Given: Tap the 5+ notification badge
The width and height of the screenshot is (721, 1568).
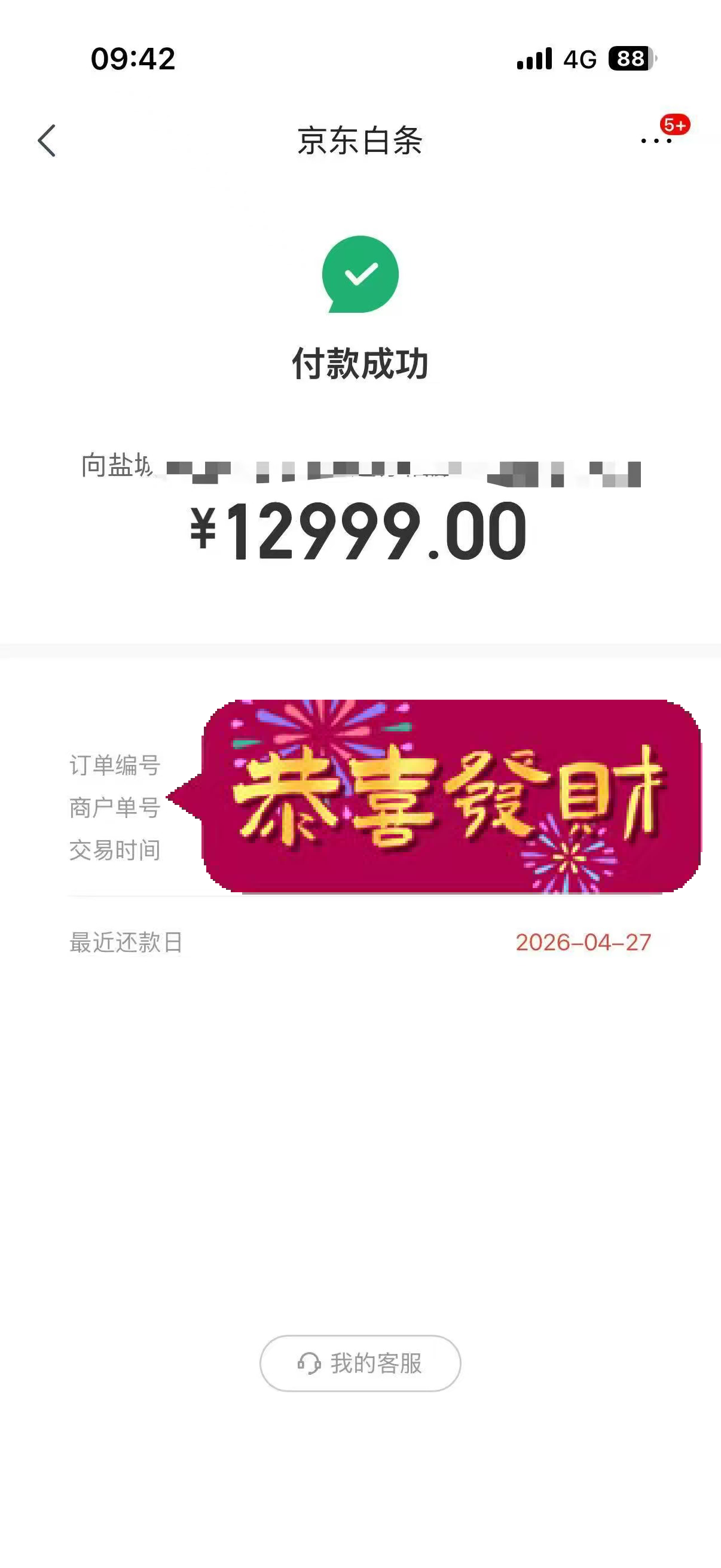Looking at the screenshot, I should (x=677, y=125).
